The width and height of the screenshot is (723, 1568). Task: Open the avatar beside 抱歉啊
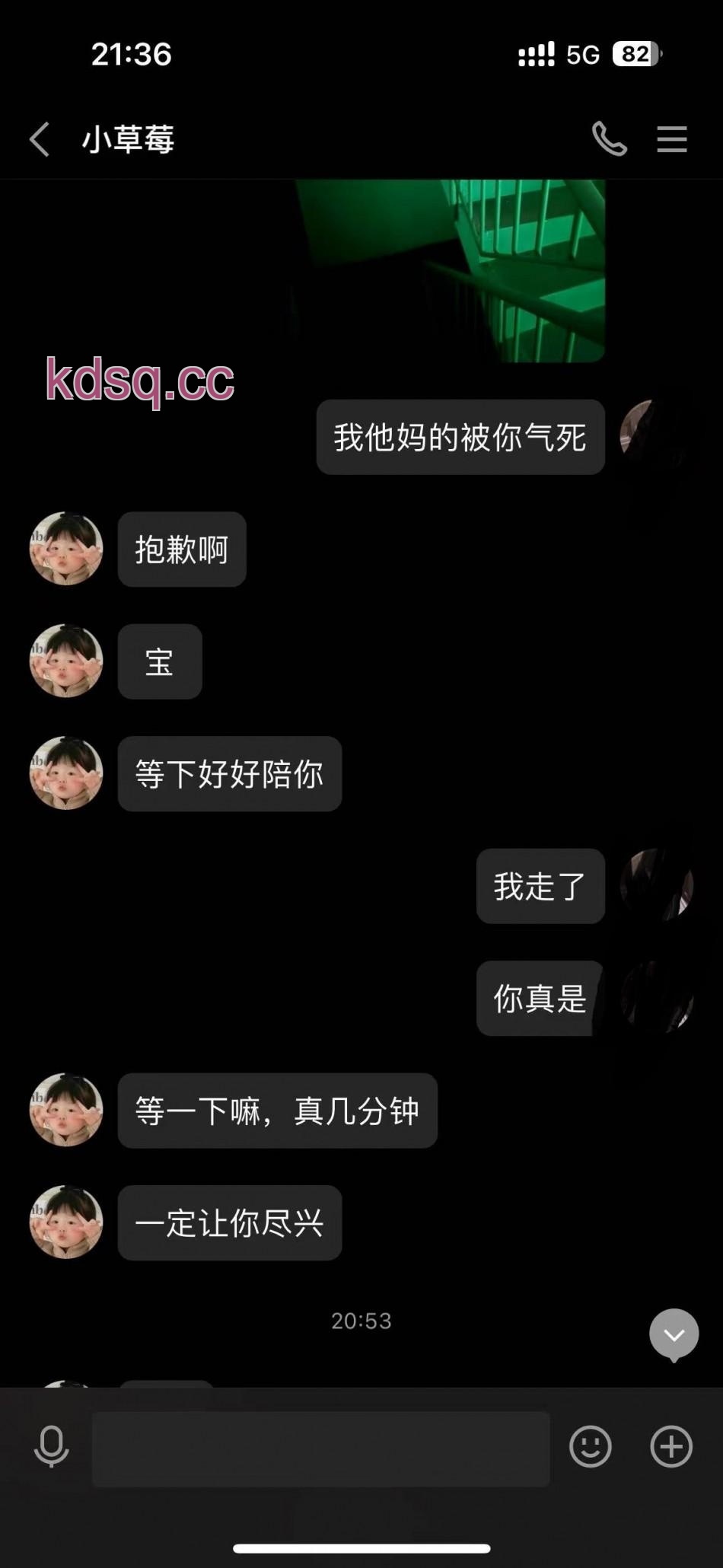click(66, 549)
